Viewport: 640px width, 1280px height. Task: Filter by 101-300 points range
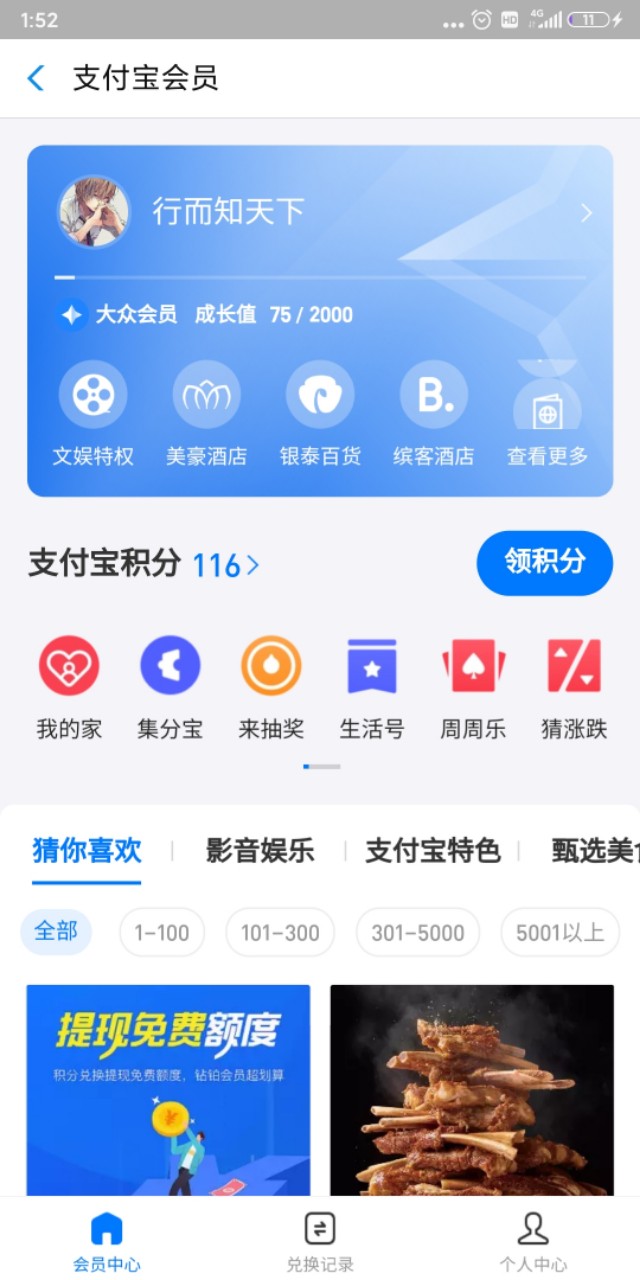[x=280, y=933]
